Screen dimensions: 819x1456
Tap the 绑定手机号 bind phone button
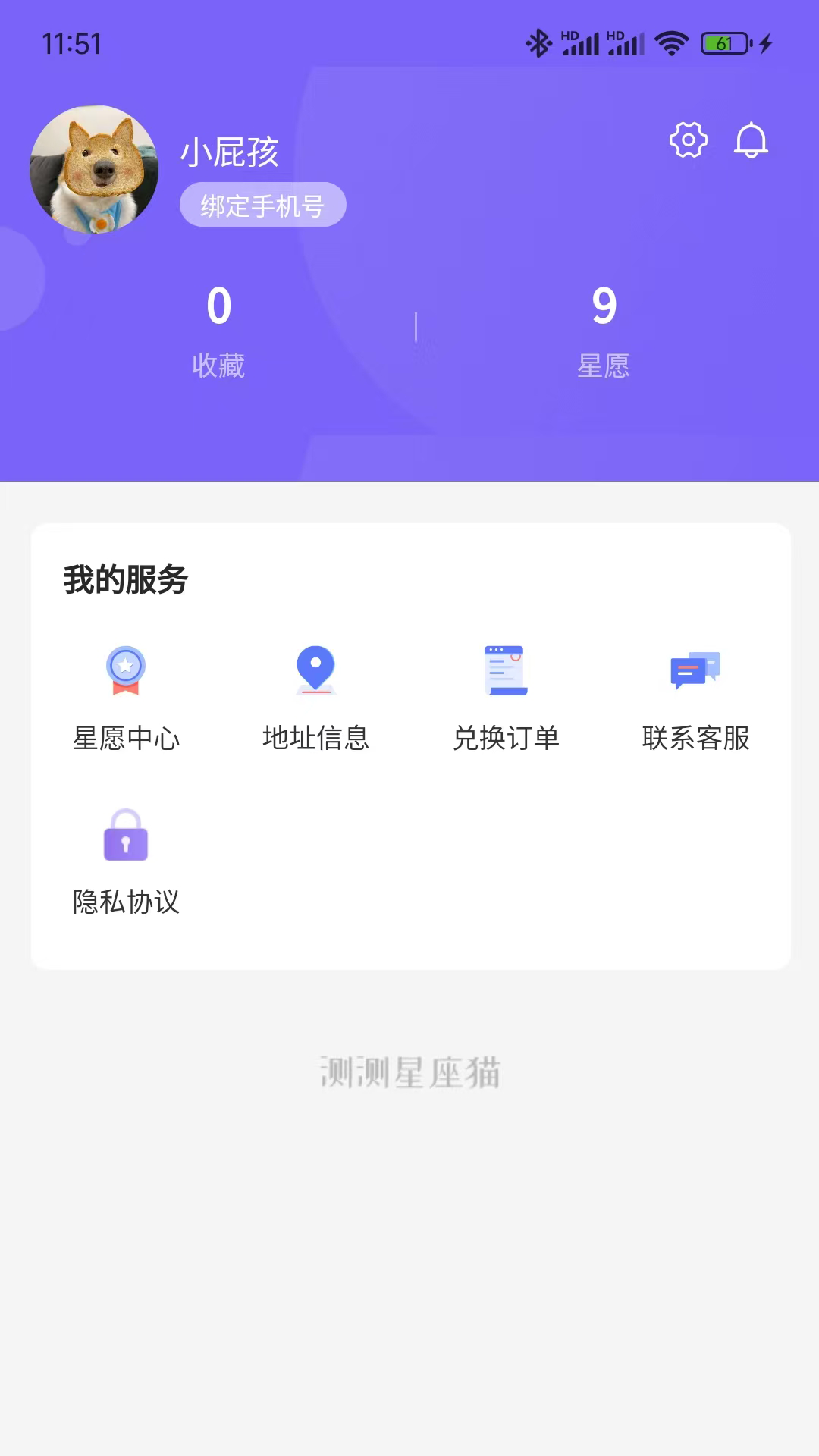click(263, 204)
